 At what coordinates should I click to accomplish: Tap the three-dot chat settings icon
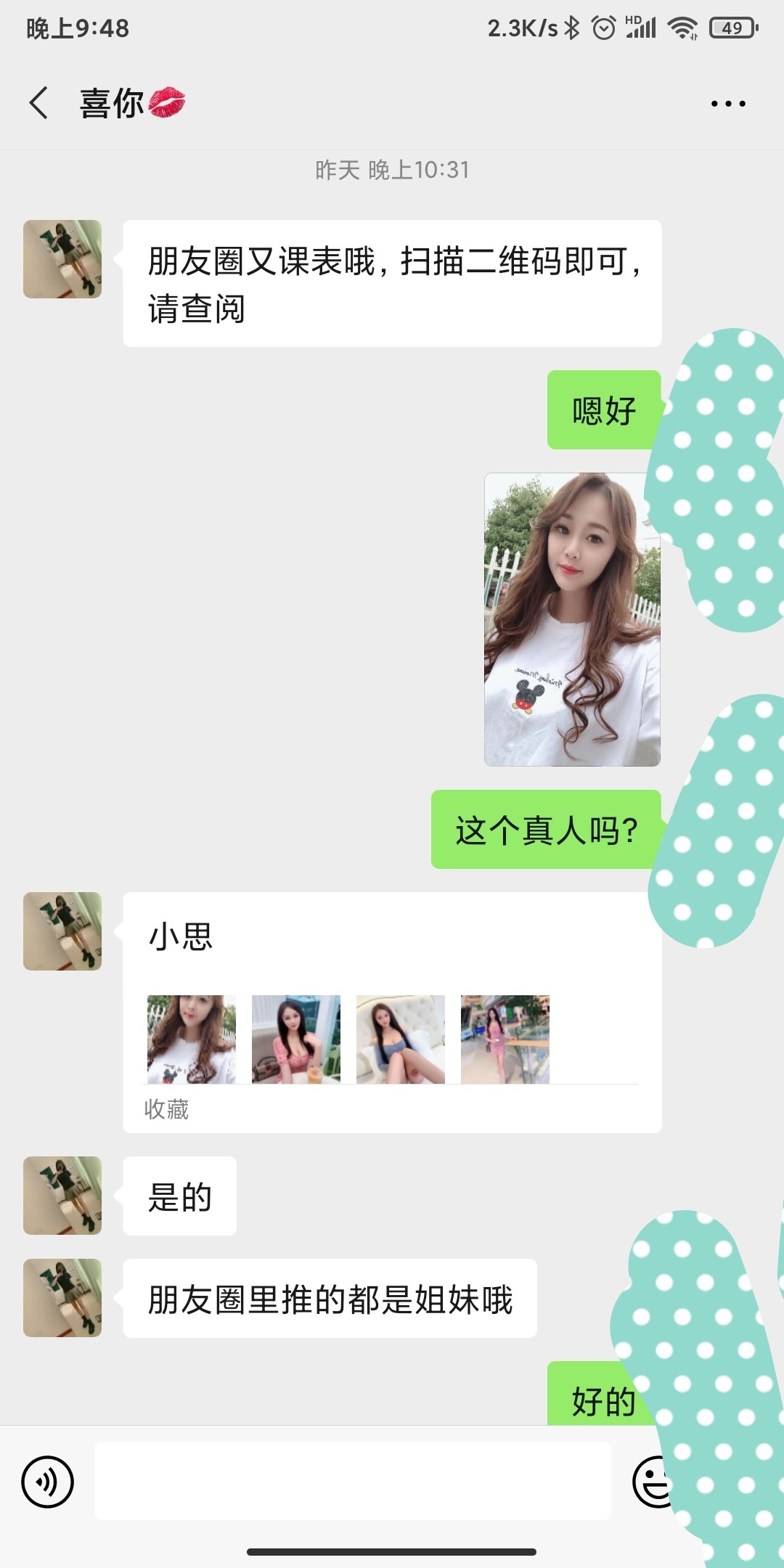click(x=728, y=103)
